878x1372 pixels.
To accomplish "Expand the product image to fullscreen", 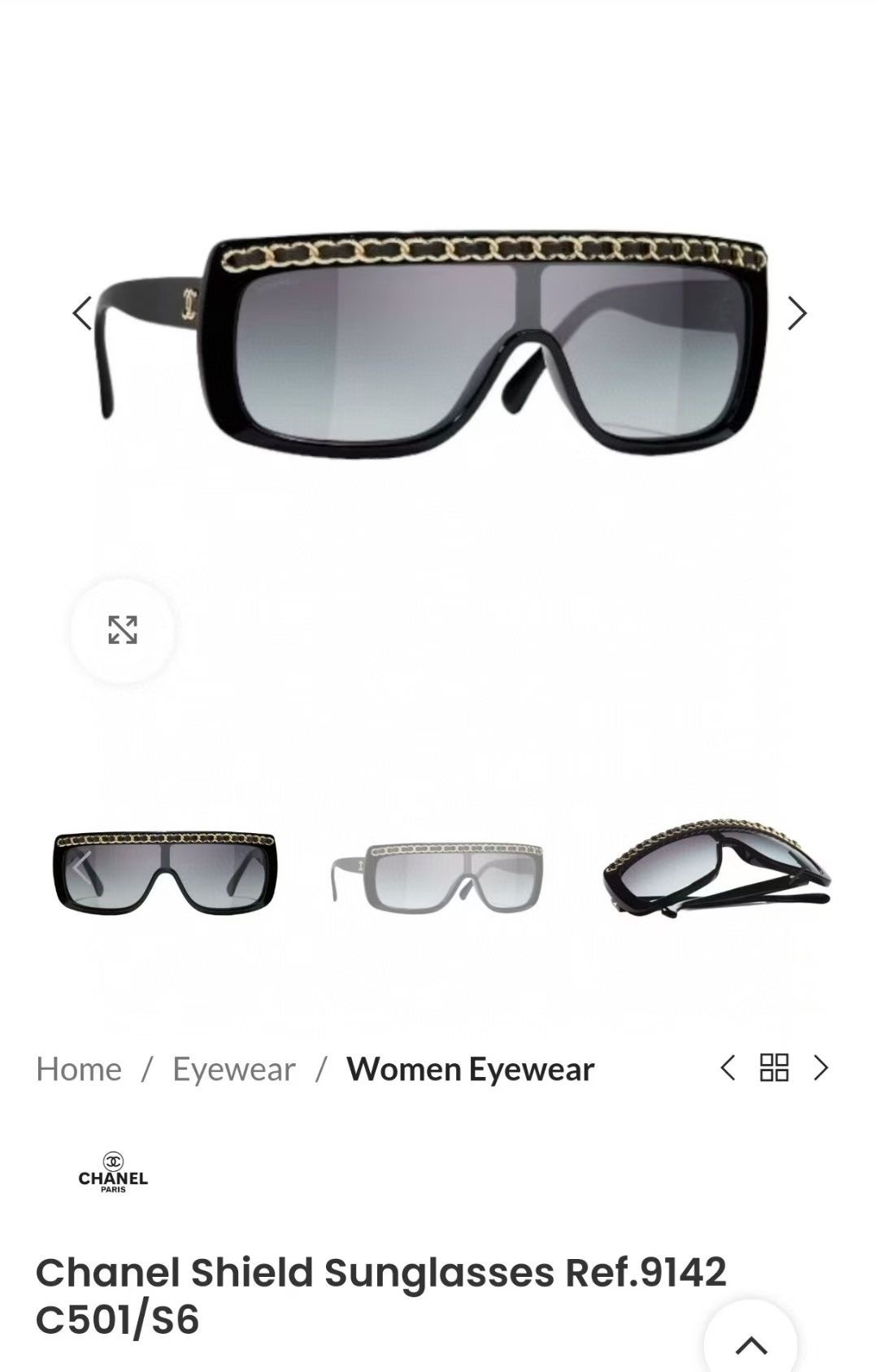I will [123, 630].
